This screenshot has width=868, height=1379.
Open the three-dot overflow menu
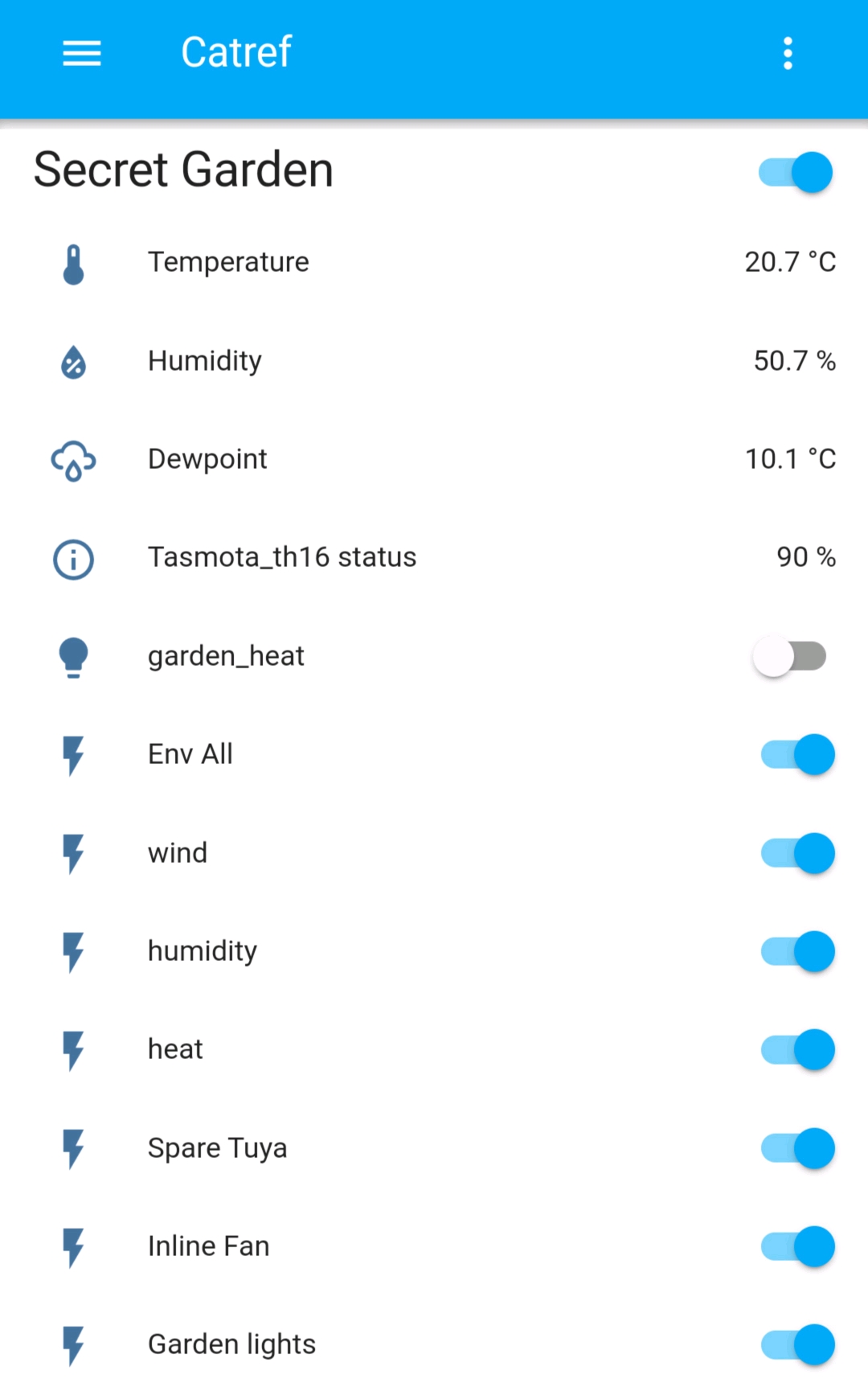788,54
